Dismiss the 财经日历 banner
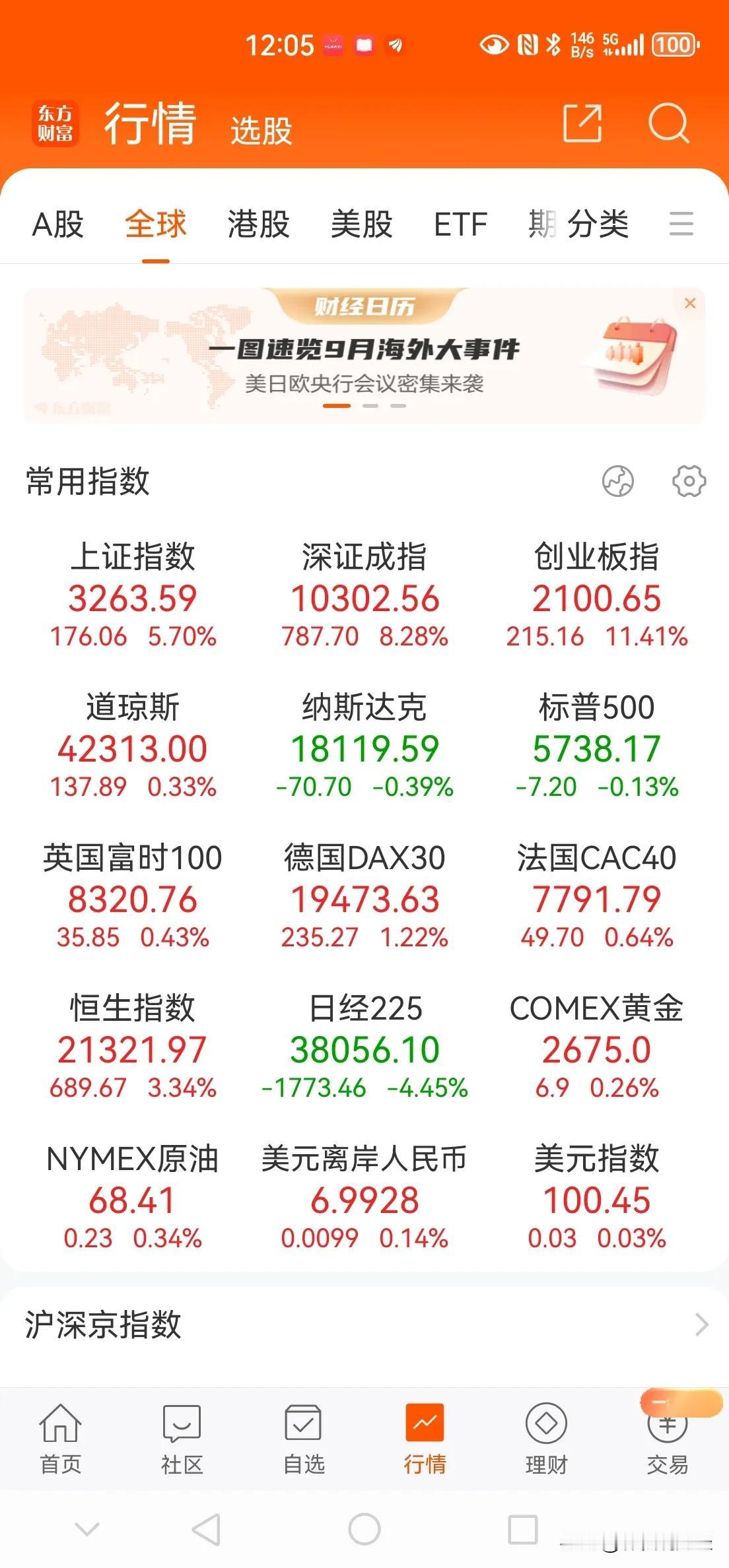Viewport: 729px width, 1568px height. [690, 304]
